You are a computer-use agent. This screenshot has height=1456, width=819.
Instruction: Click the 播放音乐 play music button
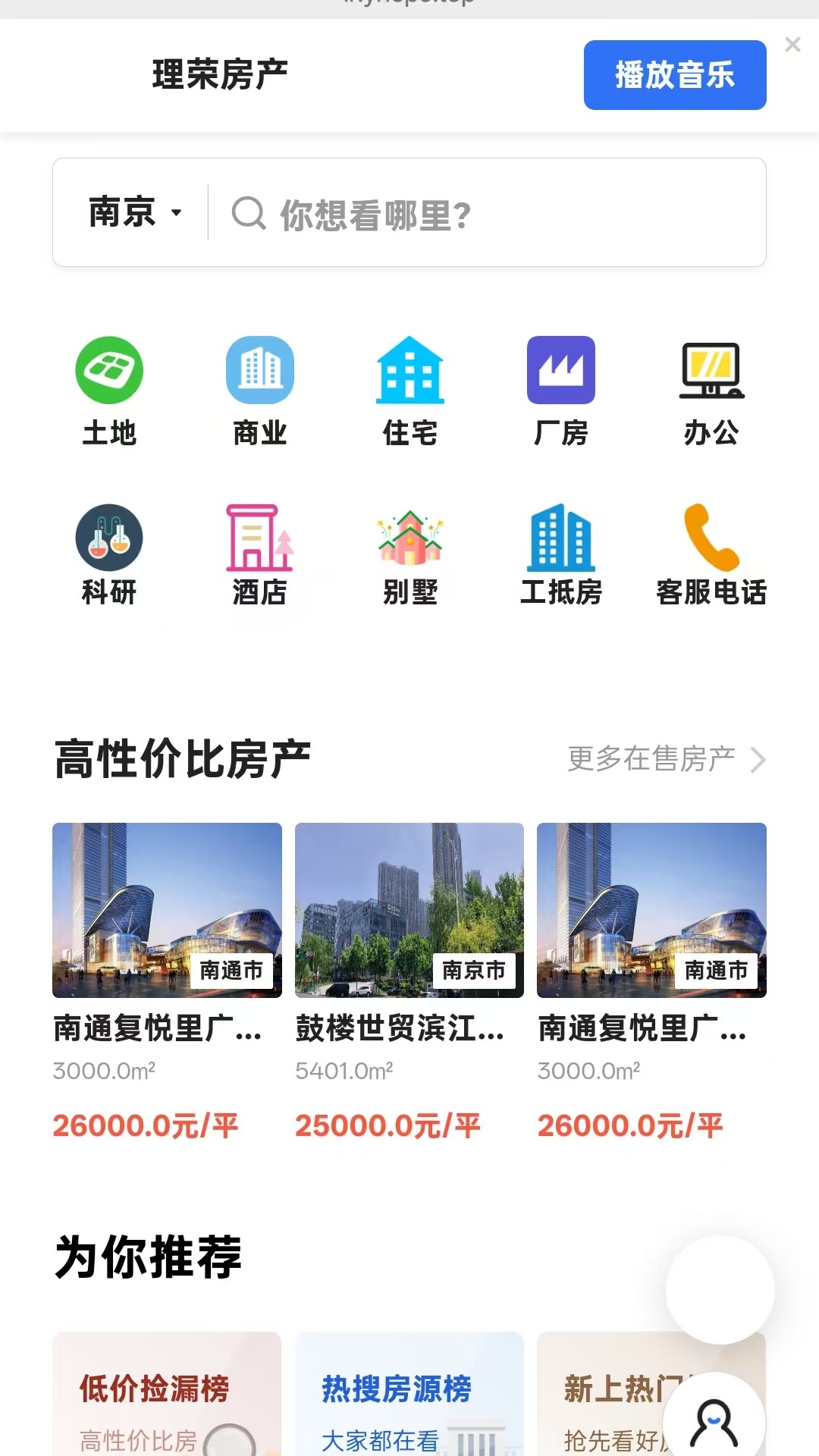[x=673, y=75]
